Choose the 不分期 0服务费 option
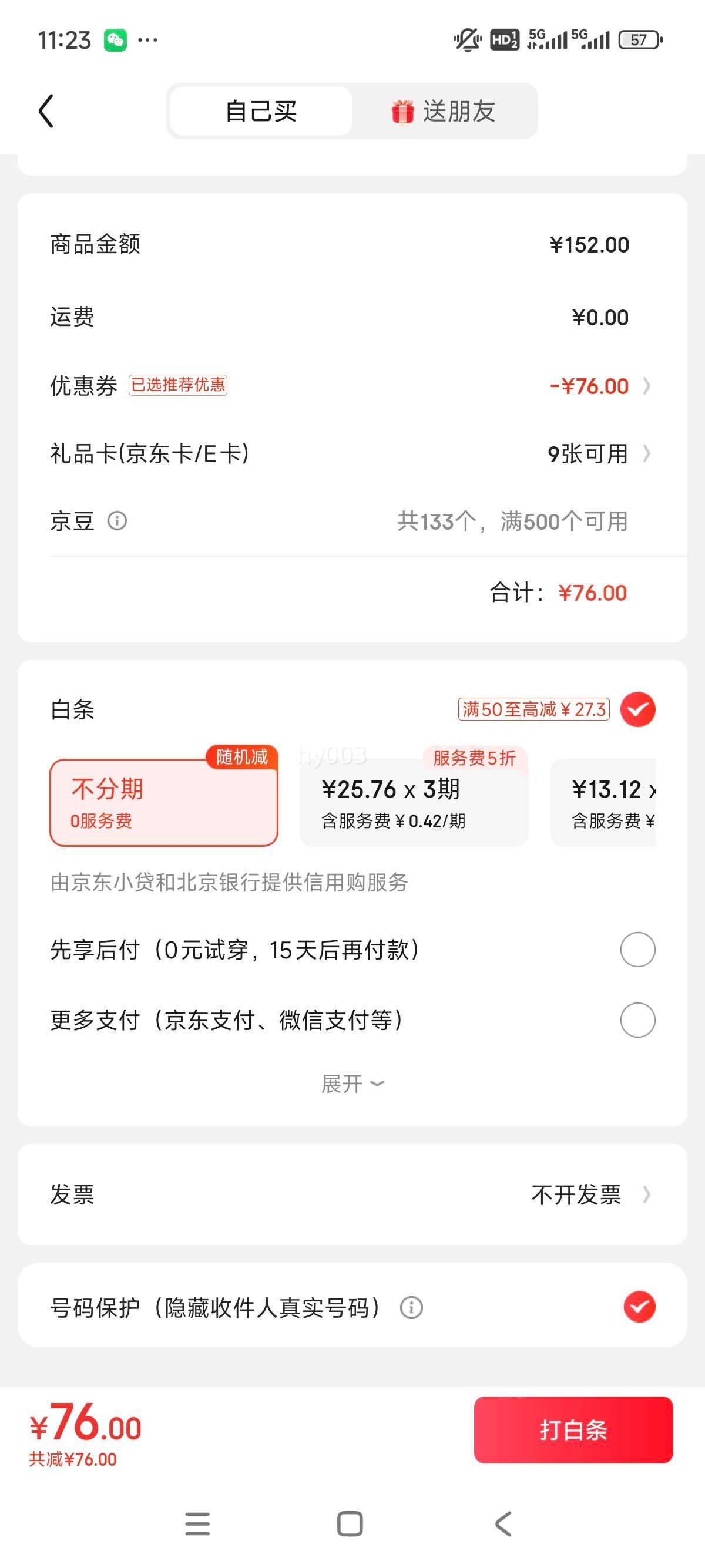 (x=164, y=802)
